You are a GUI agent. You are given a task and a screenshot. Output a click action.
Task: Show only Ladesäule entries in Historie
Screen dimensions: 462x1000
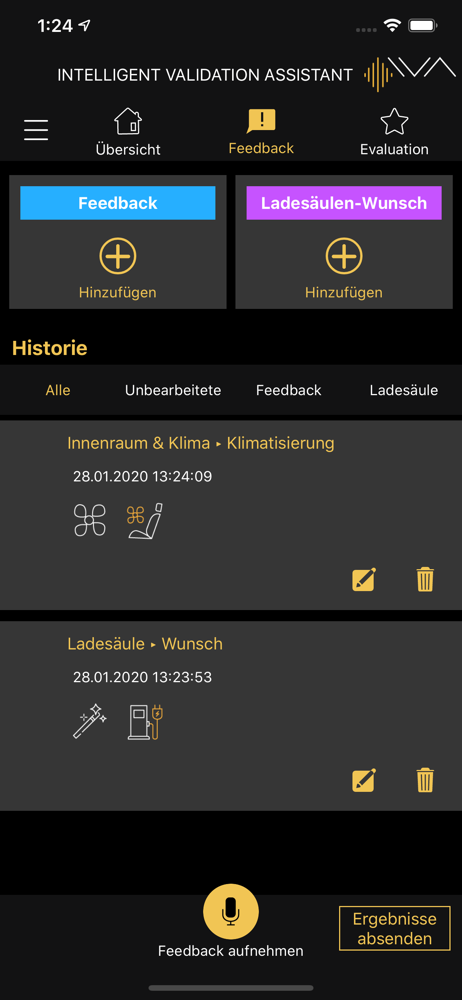pyautogui.click(x=404, y=390)
